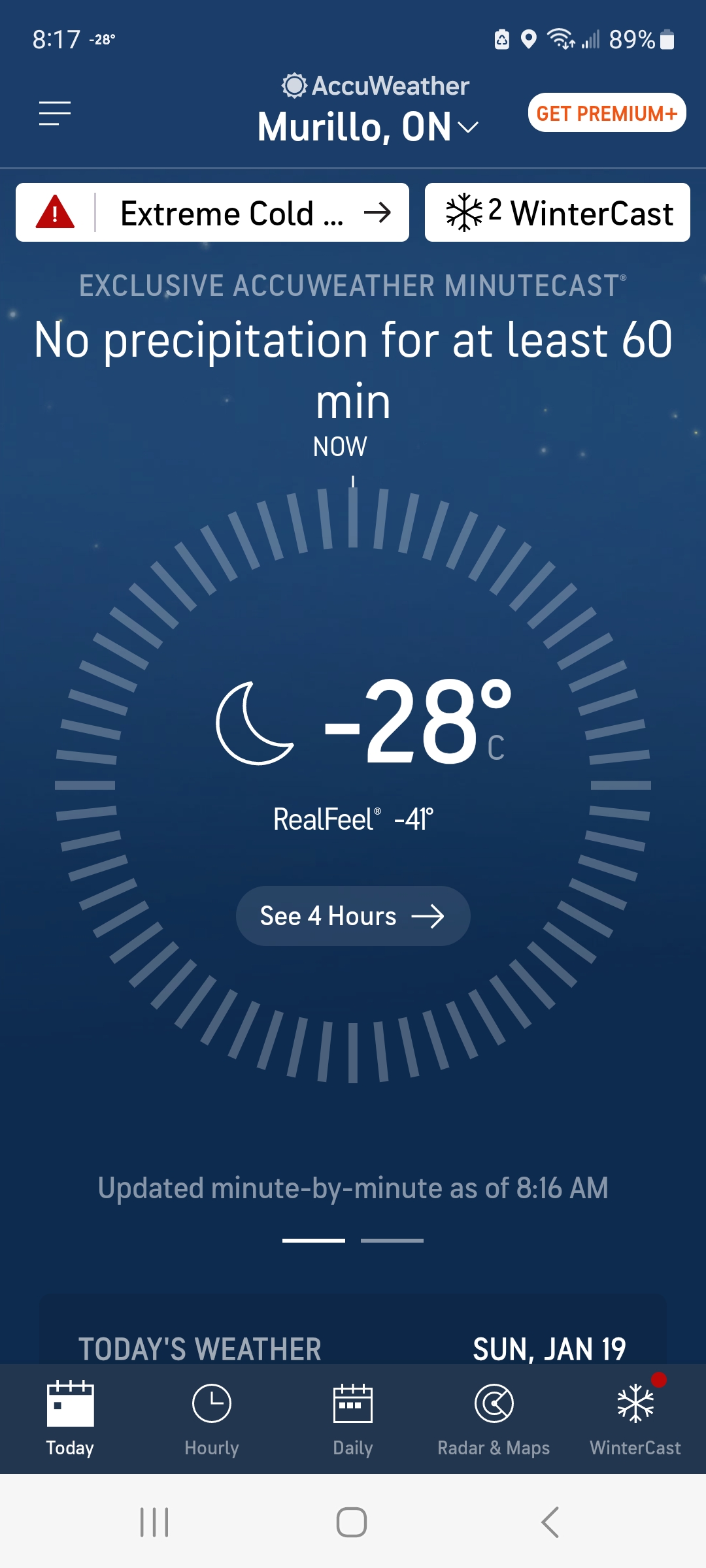The width and height of the screenshot is (706, 1568).
Task: Go back using system back button
Action: (550, 1522)
